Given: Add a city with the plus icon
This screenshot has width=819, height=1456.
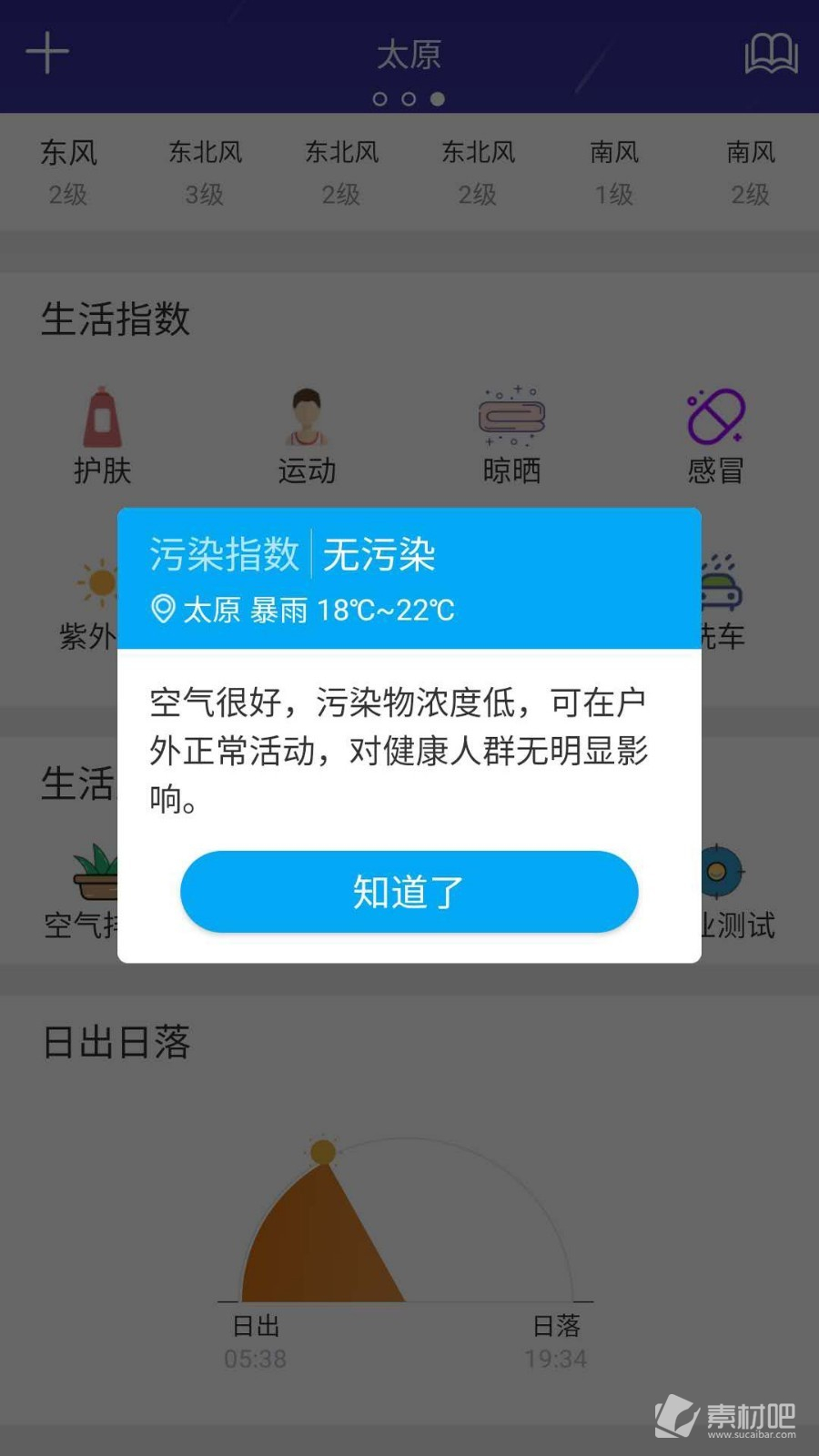Looking at the screenshot, I should click(47, 54).
